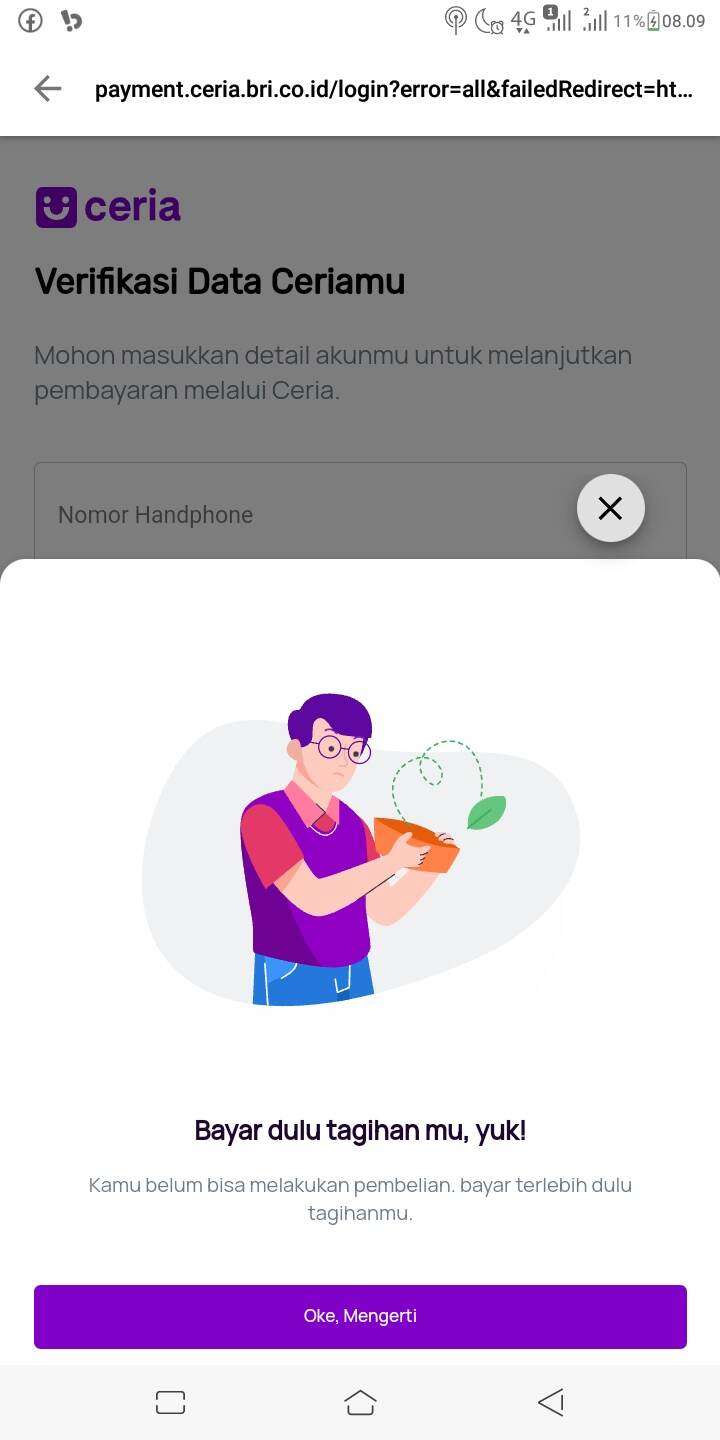Go to the home screen
The width and height of the screenshot is (720, 1440).
(x=360, y=1402)
